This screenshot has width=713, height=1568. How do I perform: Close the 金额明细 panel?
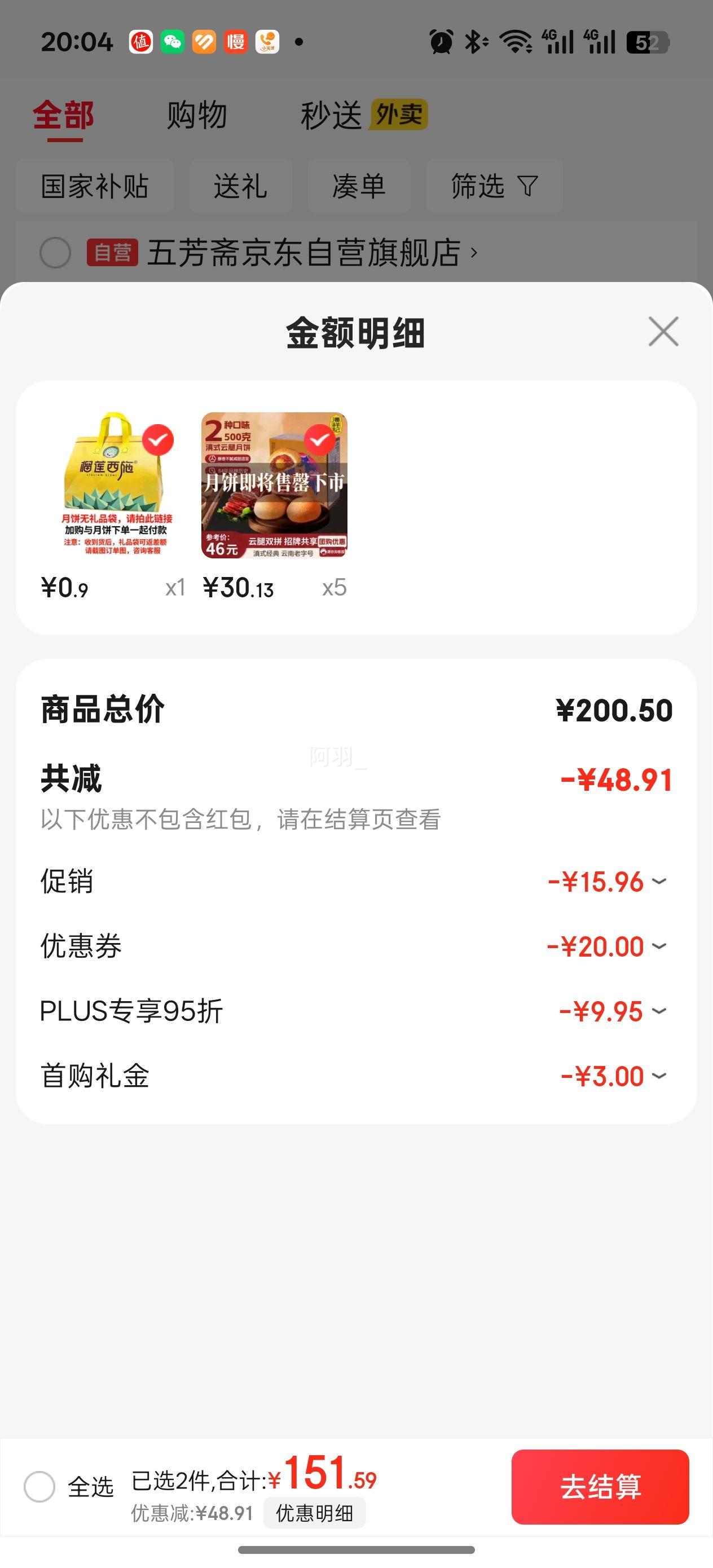coord(663,332)
